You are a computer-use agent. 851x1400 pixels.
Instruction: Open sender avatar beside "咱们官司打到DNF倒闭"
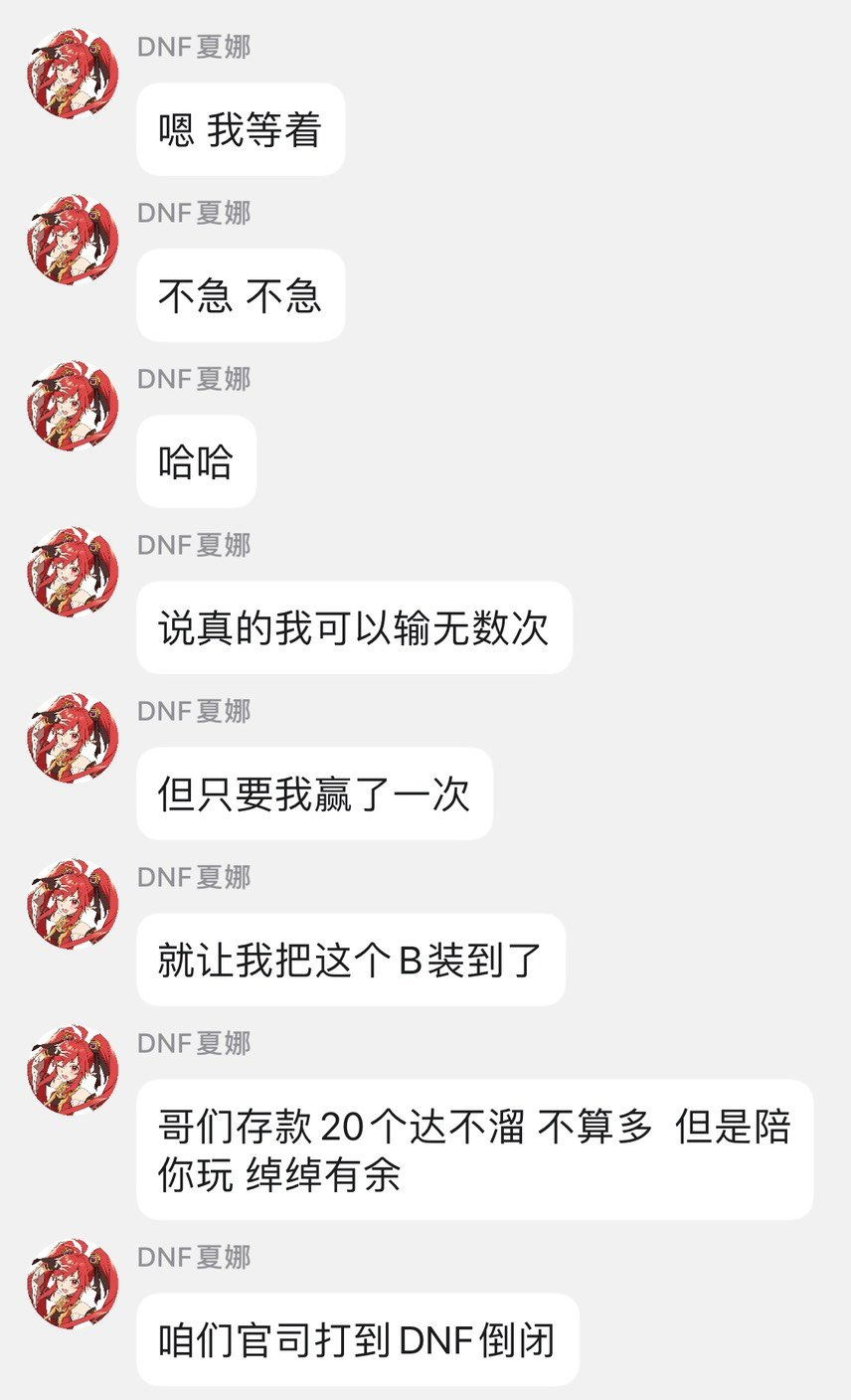73,1284
